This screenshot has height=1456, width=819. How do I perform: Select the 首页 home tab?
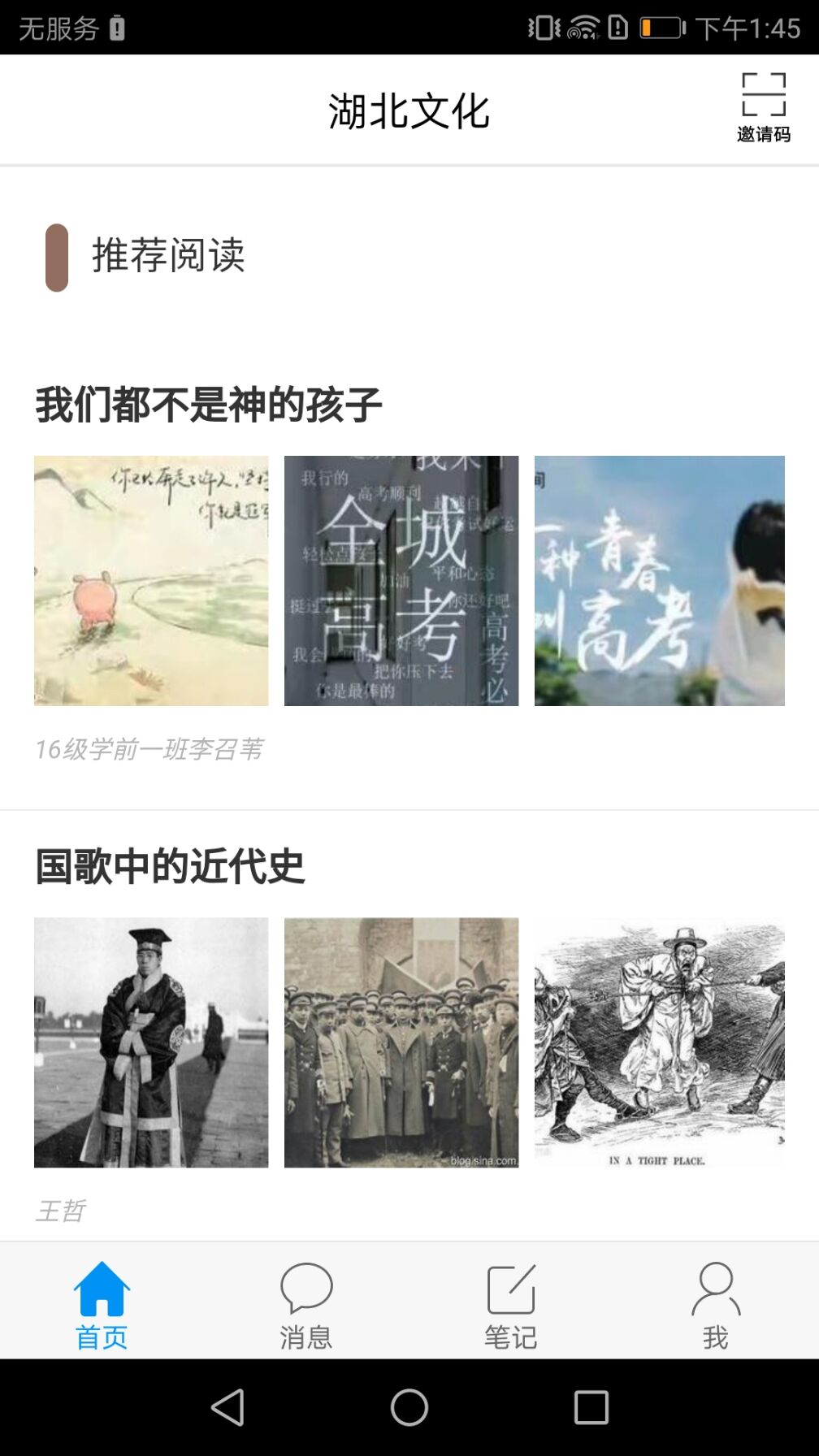(102, 1302)
